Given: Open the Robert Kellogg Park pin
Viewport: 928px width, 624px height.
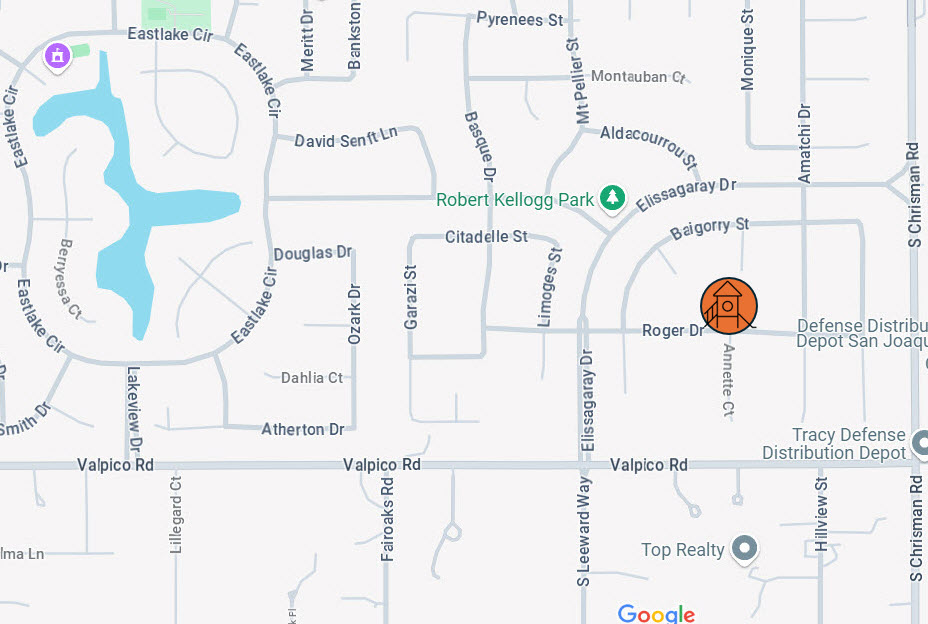Looking at the screenshot, I should coord(612,199).
